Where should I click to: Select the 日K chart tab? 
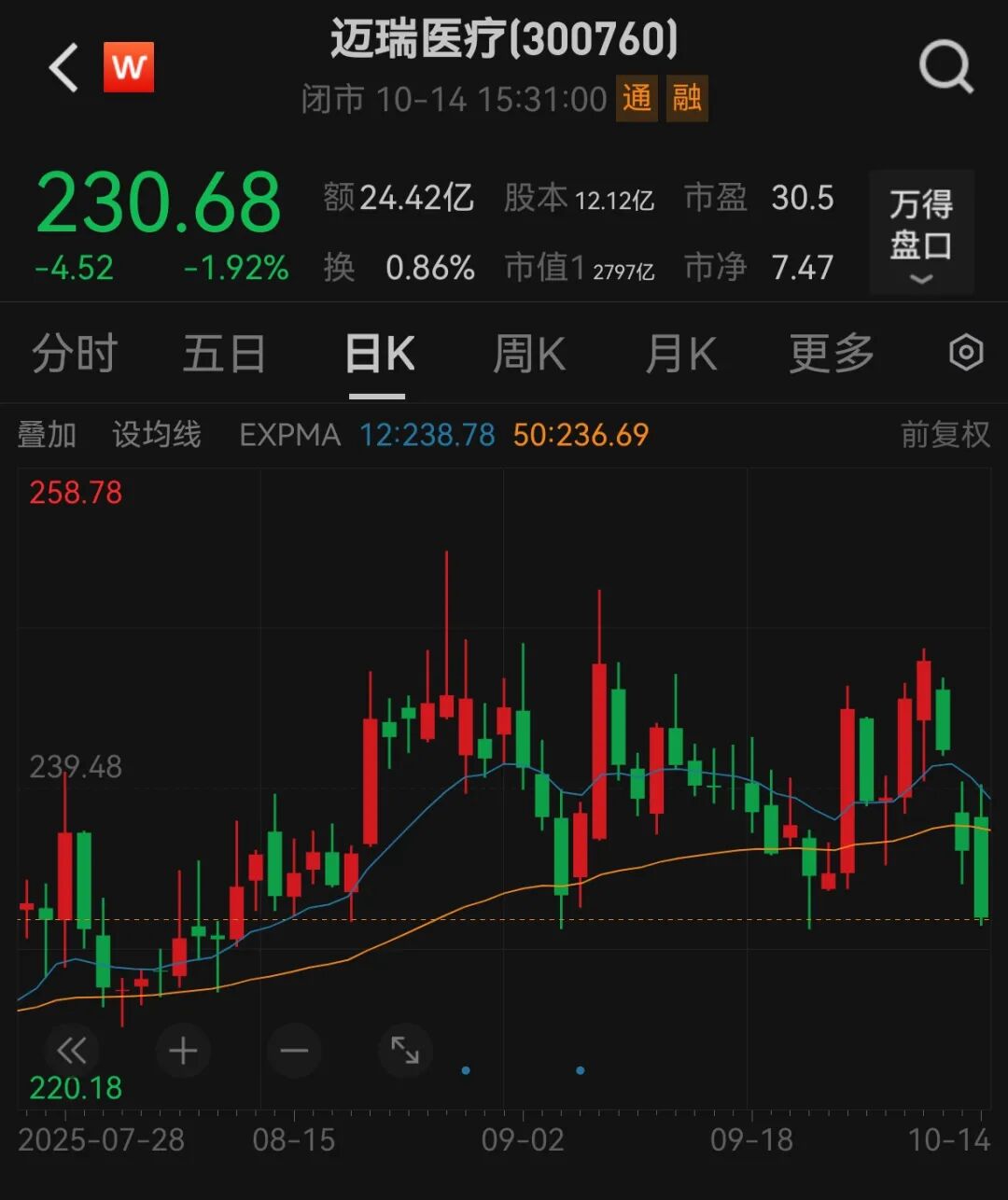click(x=379, y=355)
